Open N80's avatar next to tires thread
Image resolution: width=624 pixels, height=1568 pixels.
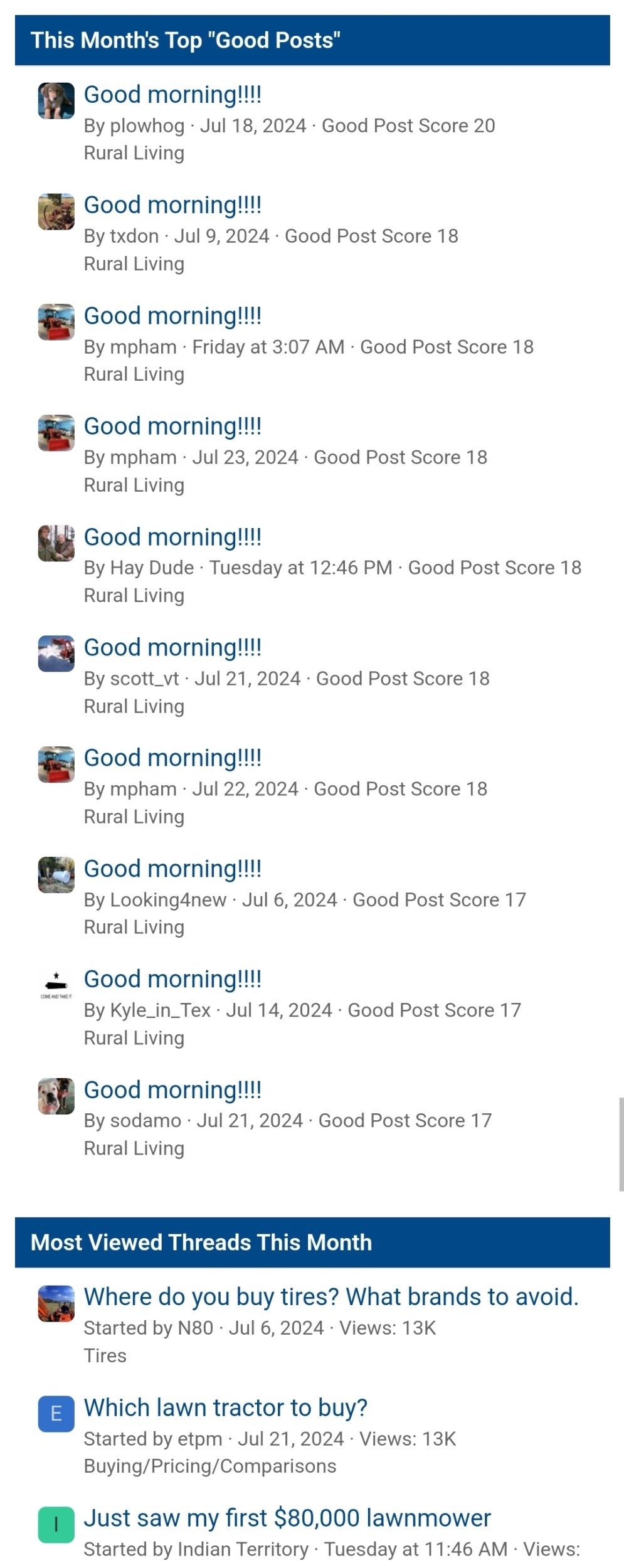[x=56, y=1303]
